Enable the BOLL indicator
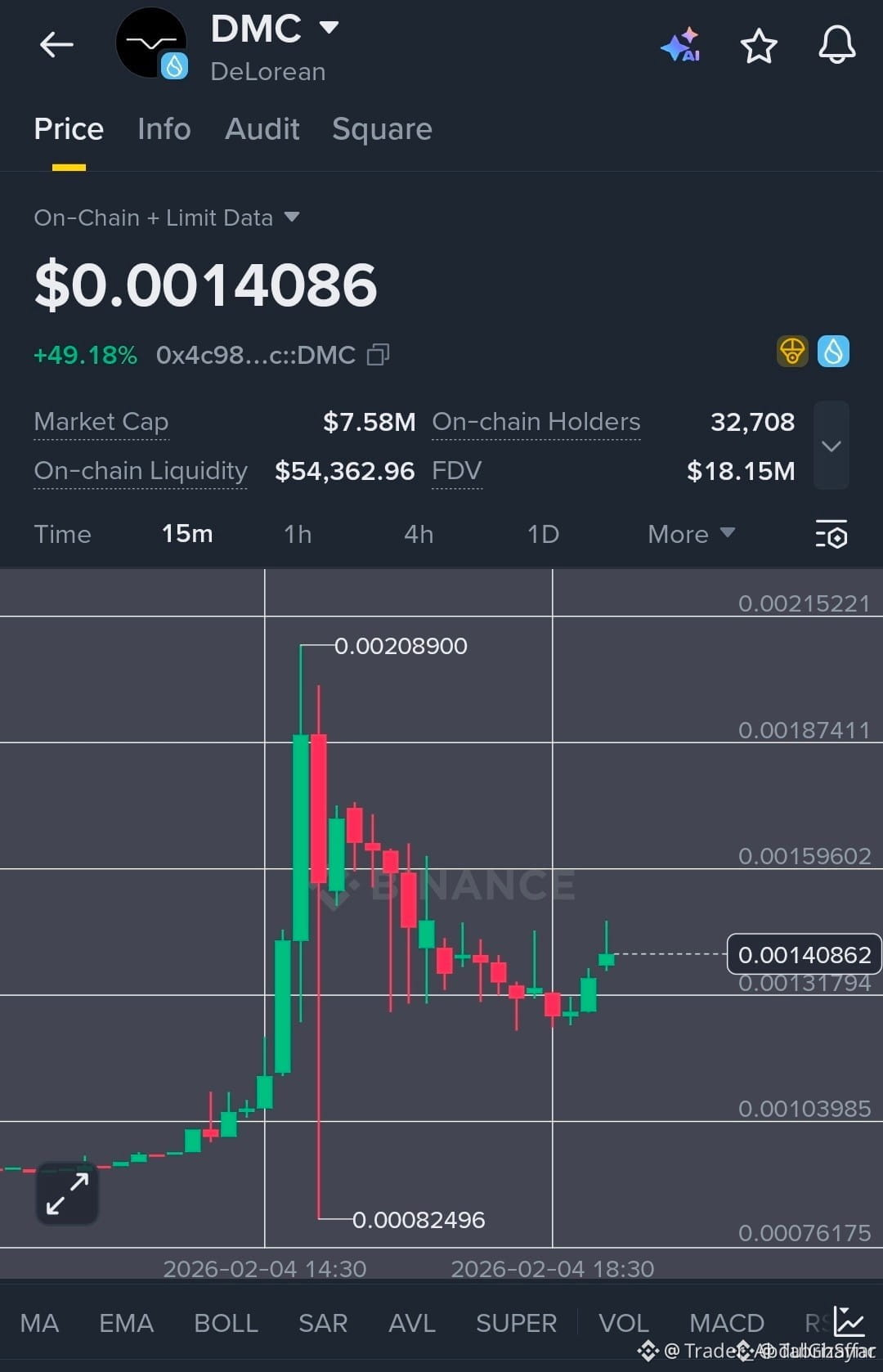This screenshot has width=883, height=1372. point(226,1322)
